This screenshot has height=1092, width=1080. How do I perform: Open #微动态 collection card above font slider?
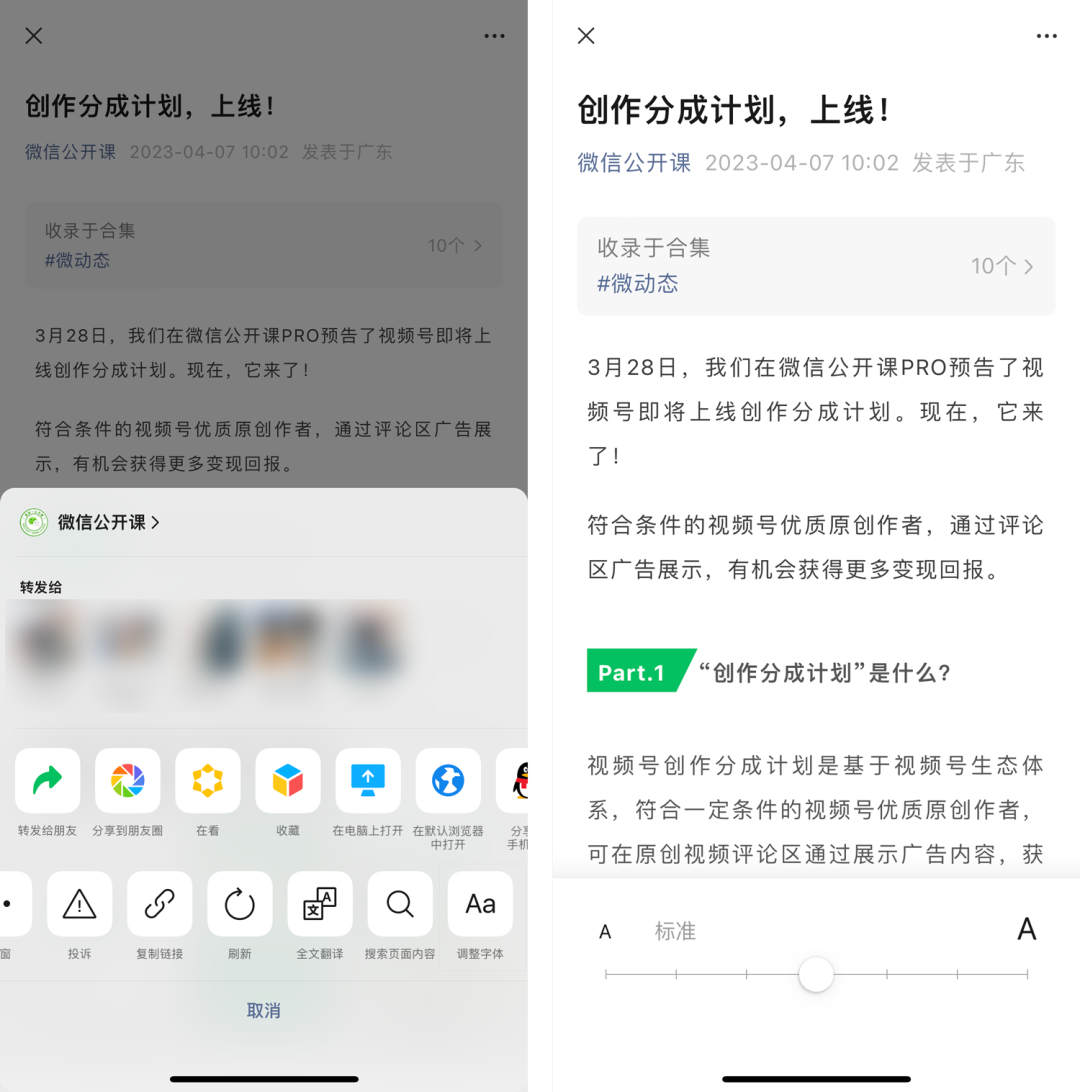tap(815, 266)
